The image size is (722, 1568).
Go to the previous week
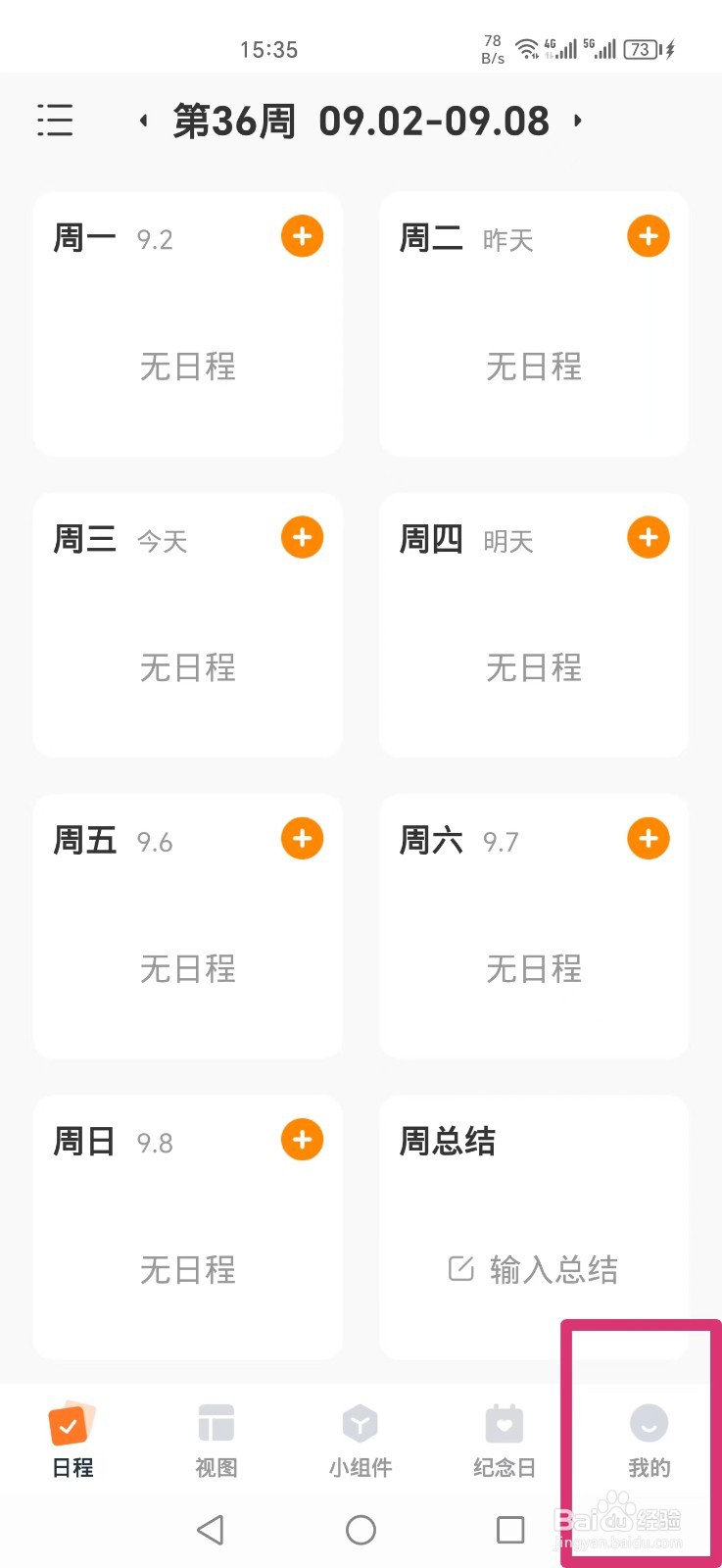pyautogui.click(x=144, y=121)
